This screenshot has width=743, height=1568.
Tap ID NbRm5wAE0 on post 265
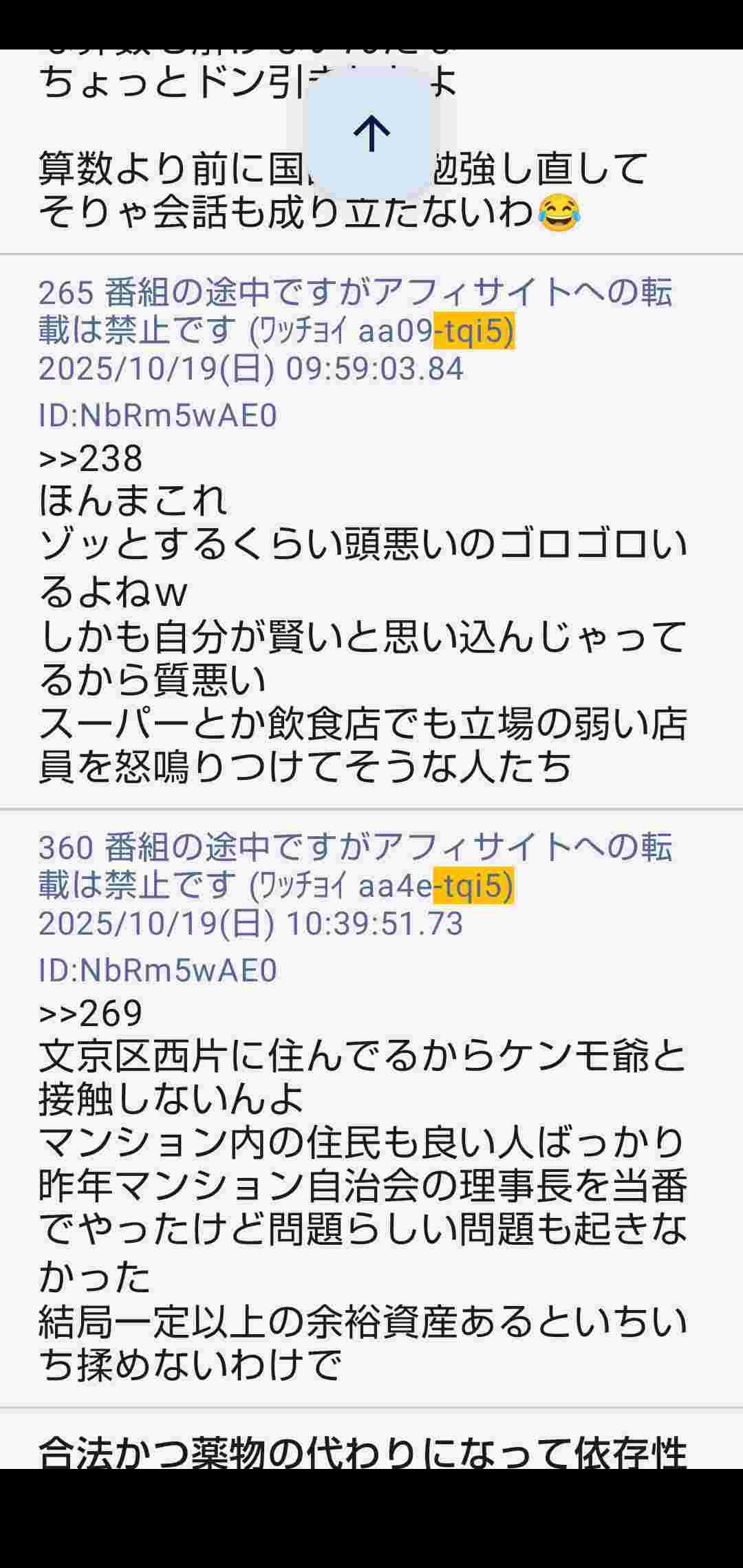point(158,415)
